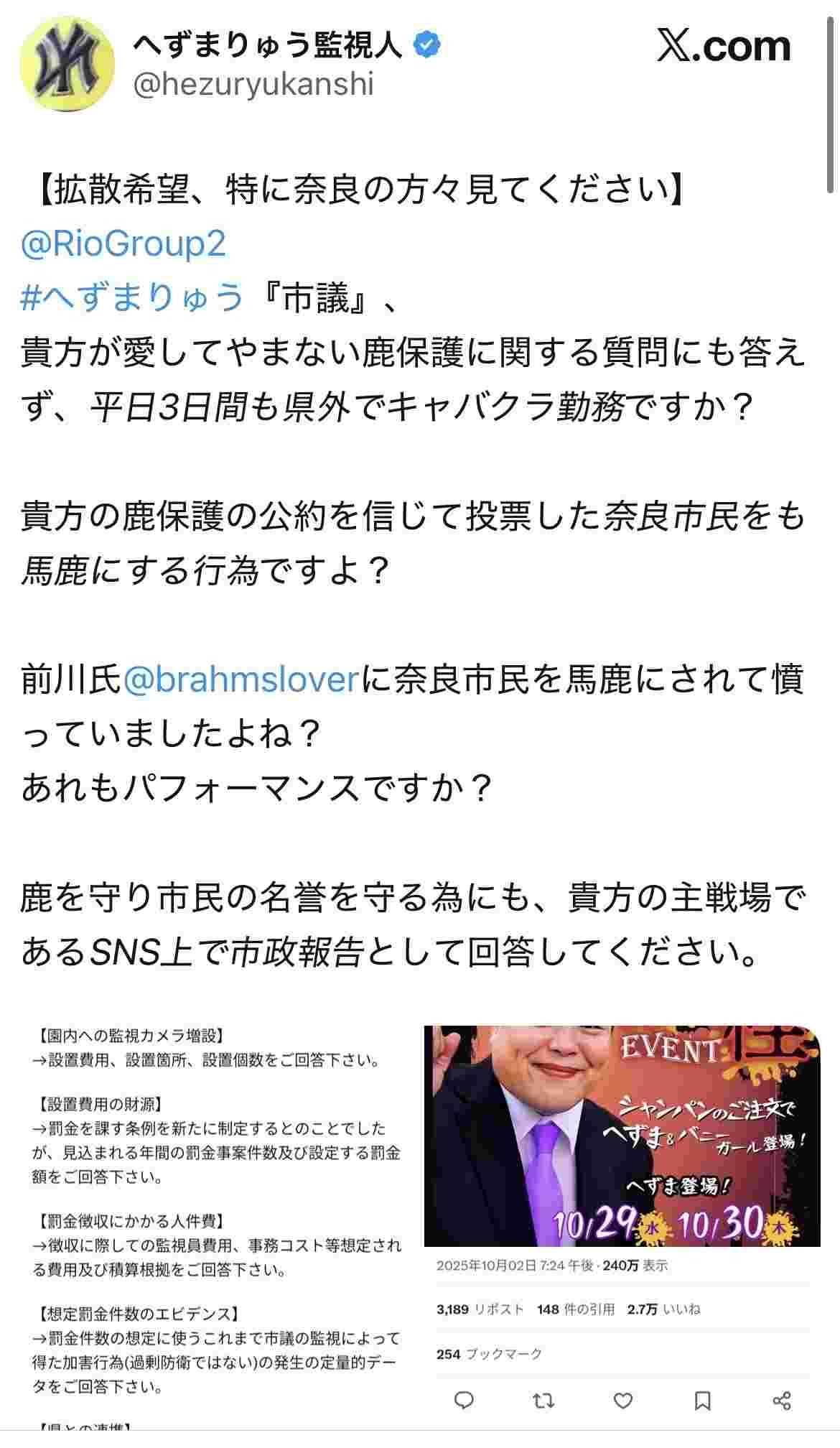Open the post on X.com
The image size is (840, 1448).
[x=724, y=47]
